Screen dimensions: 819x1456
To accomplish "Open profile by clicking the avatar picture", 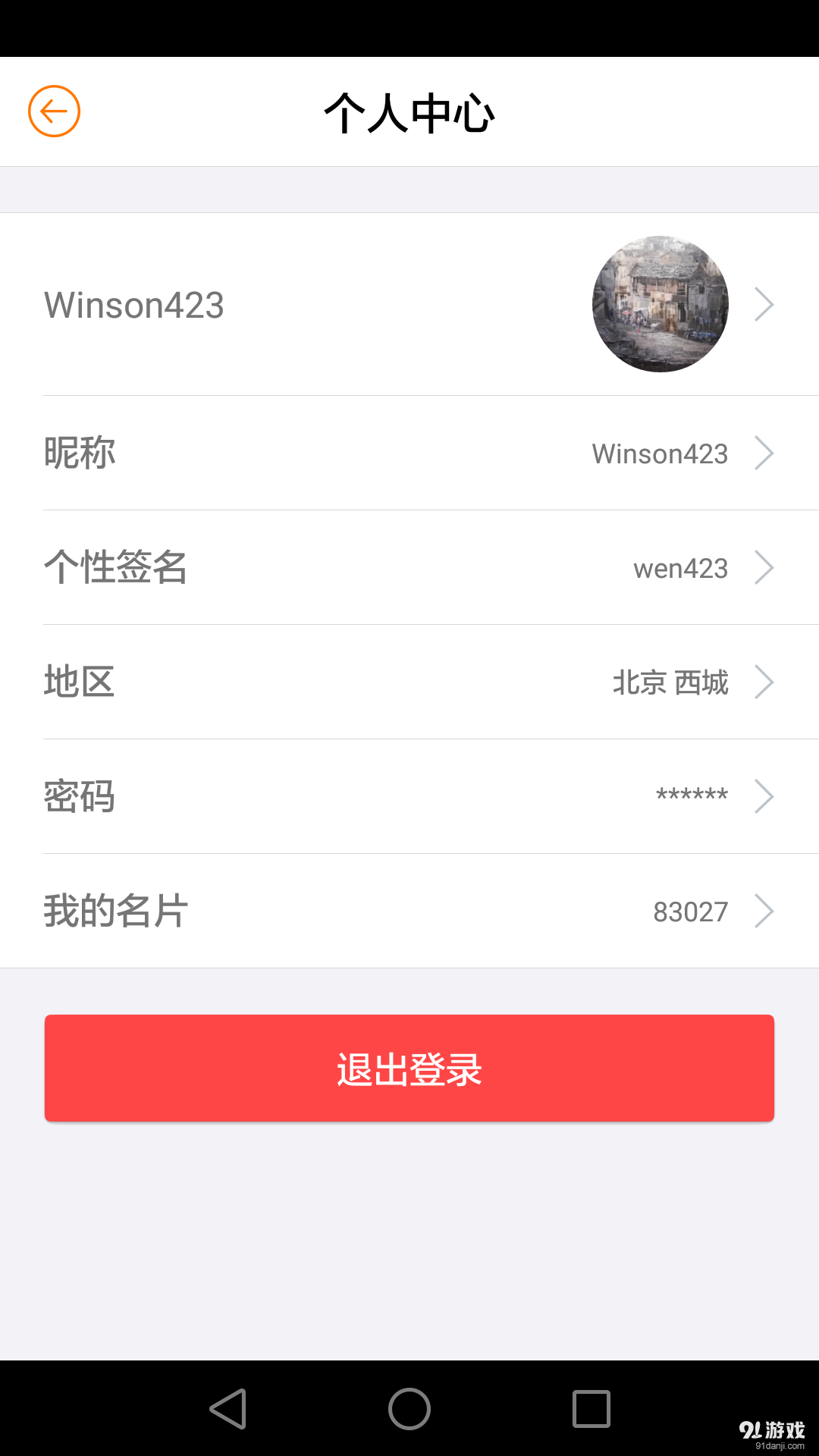I will tap(660, 303).
